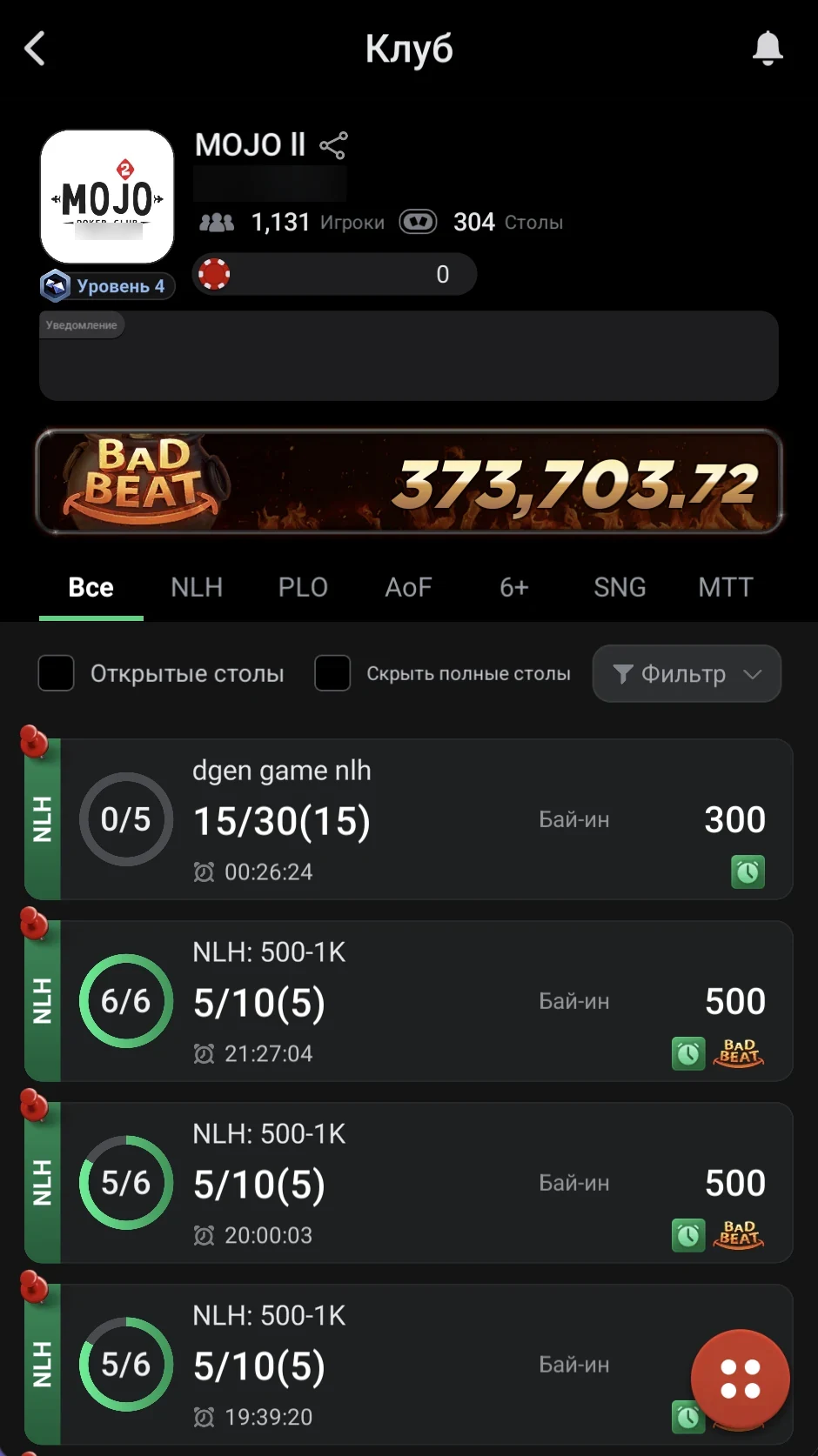Go back from the club screen
The image size is (818, 1456).
point(35,49)
